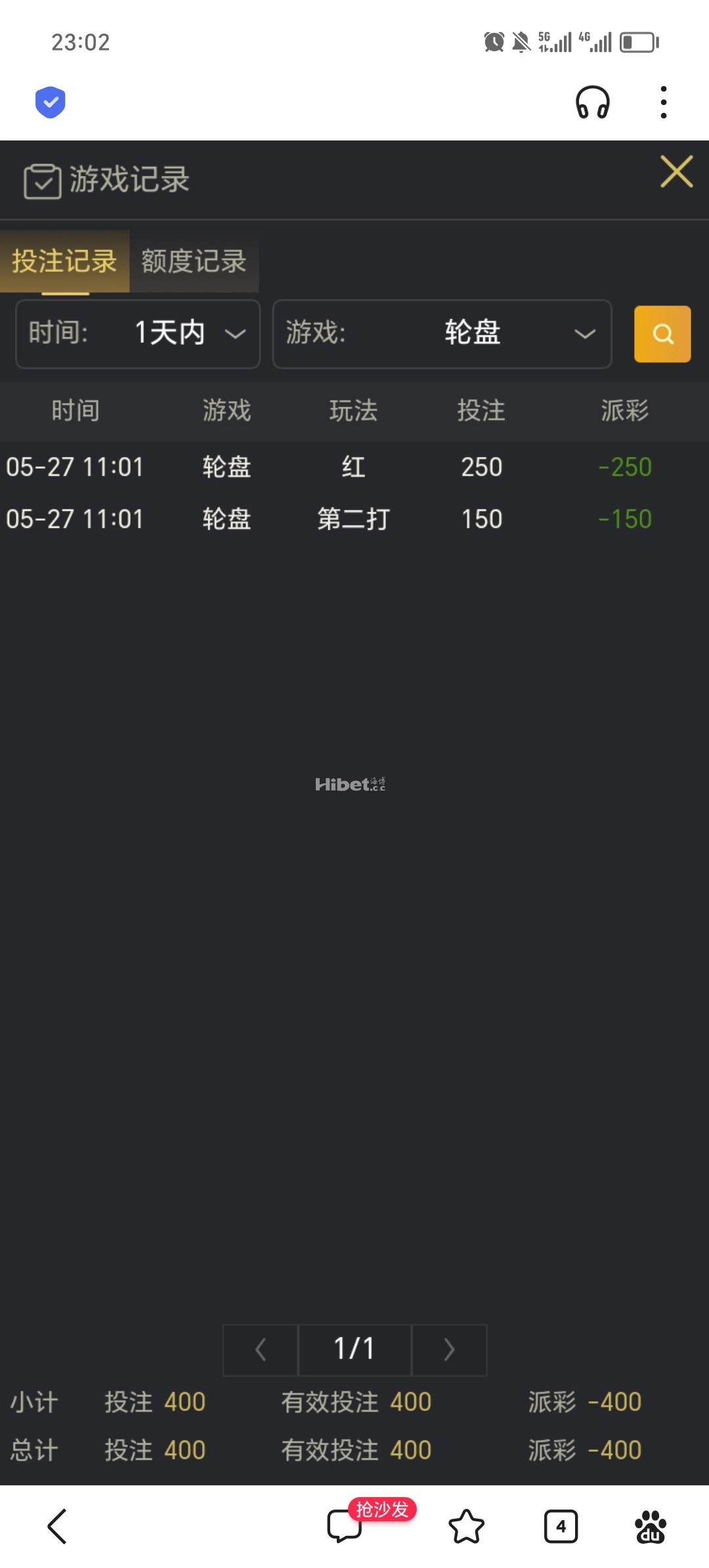
Task: Go to the next page arrow
Action: 449,1350
